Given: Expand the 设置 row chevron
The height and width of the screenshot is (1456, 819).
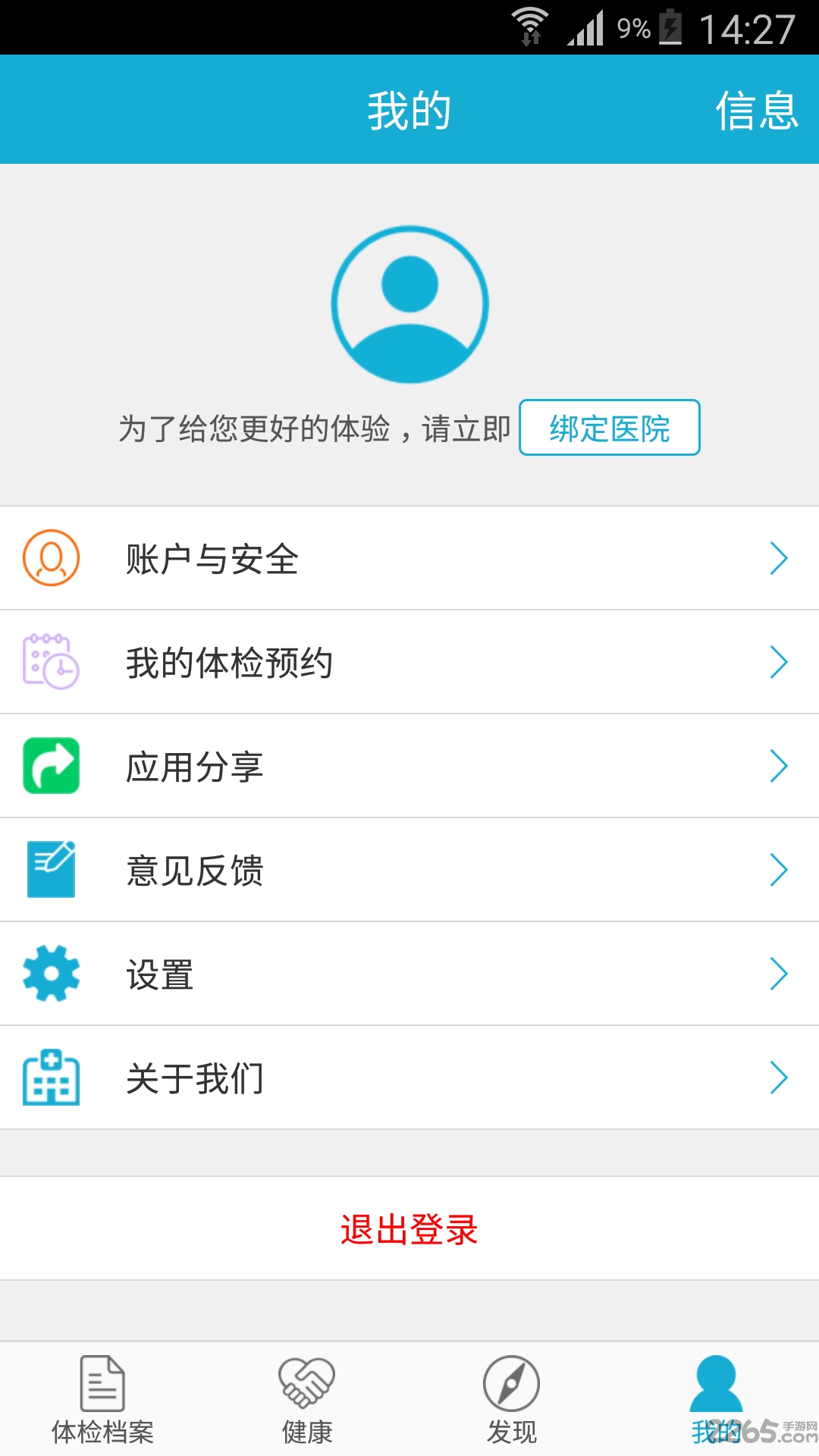Looking at the screenshot, I should coord(780,974).
